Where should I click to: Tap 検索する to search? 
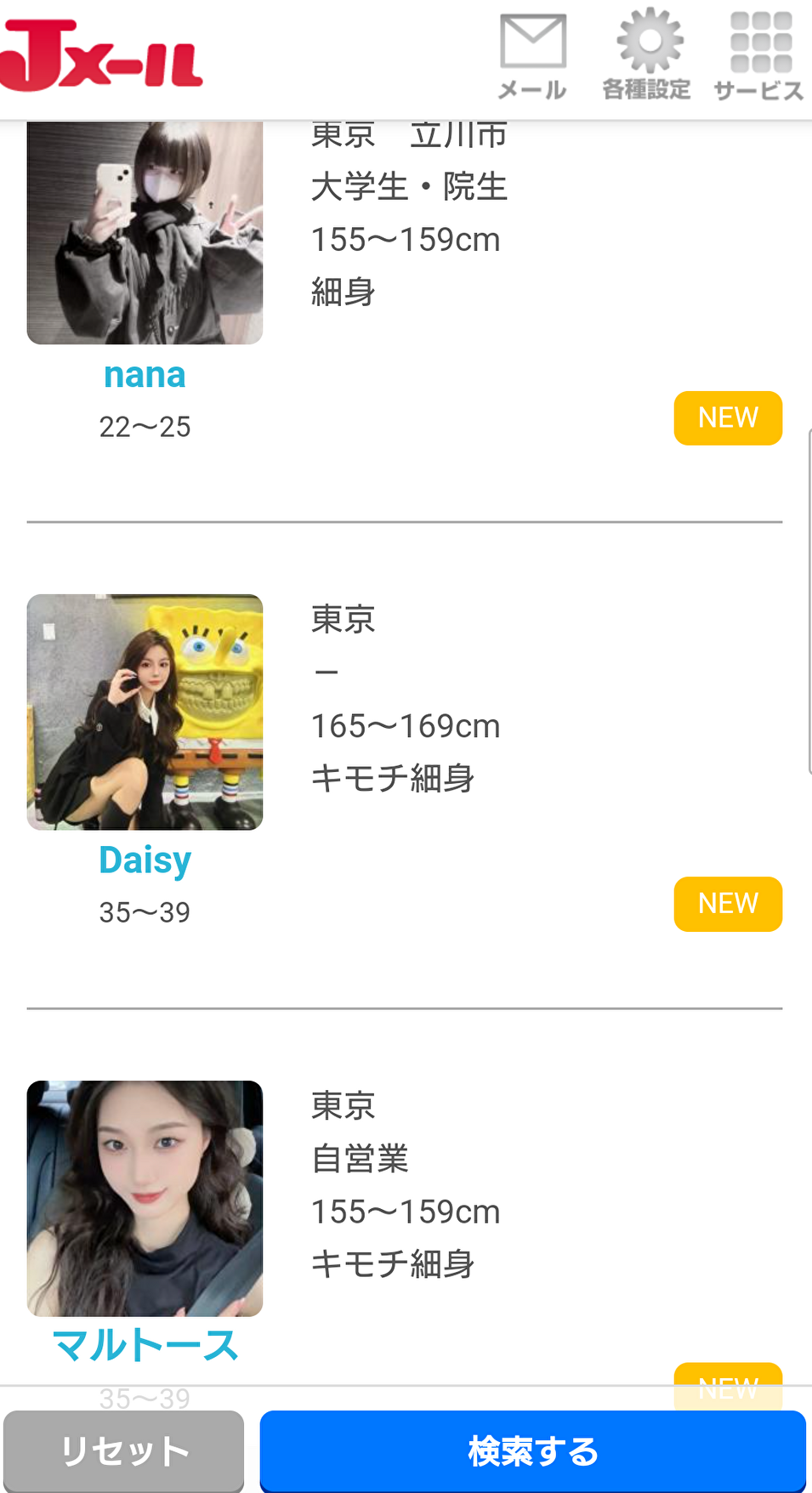(532, 1450)
